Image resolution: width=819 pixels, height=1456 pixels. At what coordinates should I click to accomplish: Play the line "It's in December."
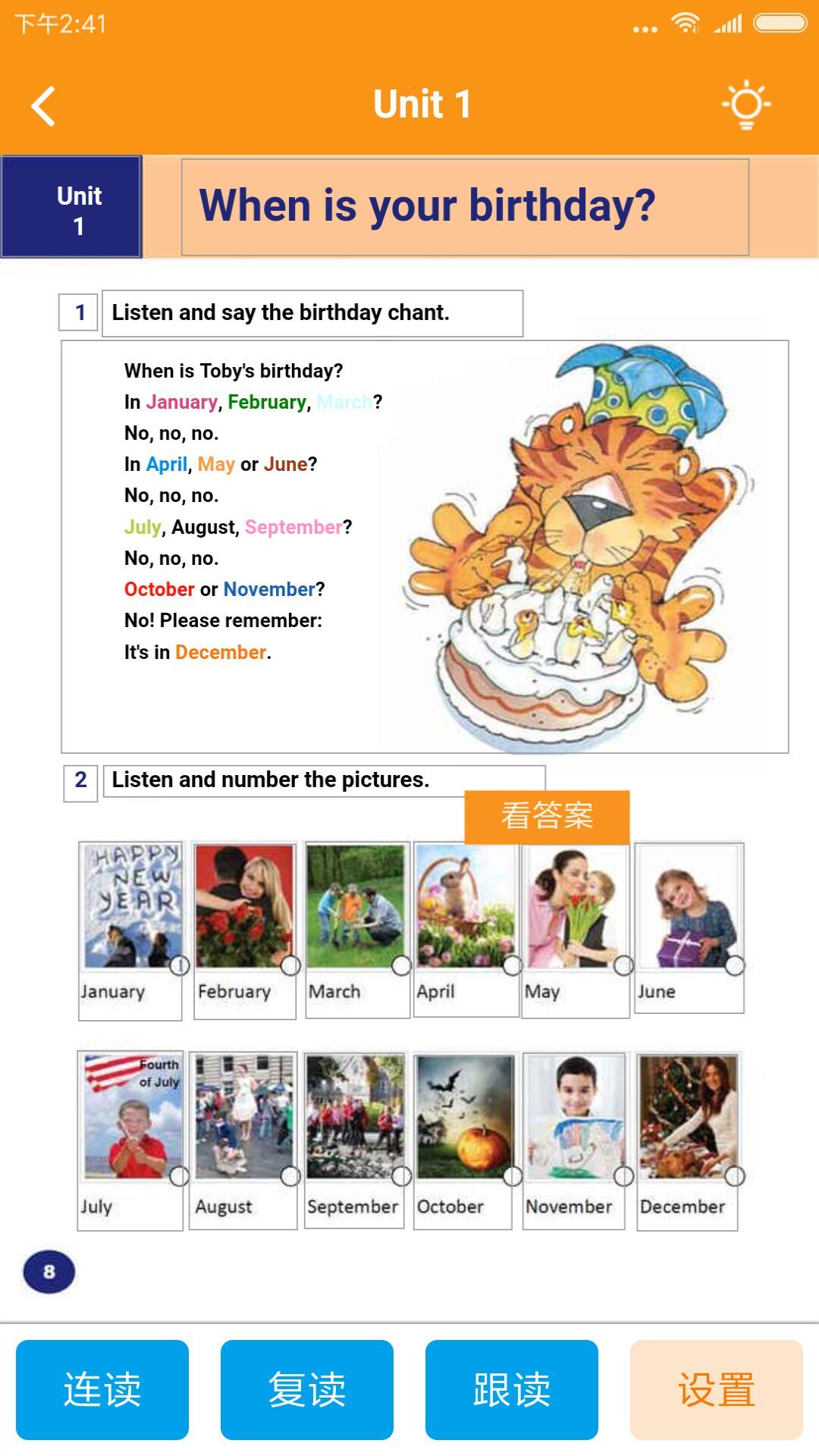click(x=197, y=652)
